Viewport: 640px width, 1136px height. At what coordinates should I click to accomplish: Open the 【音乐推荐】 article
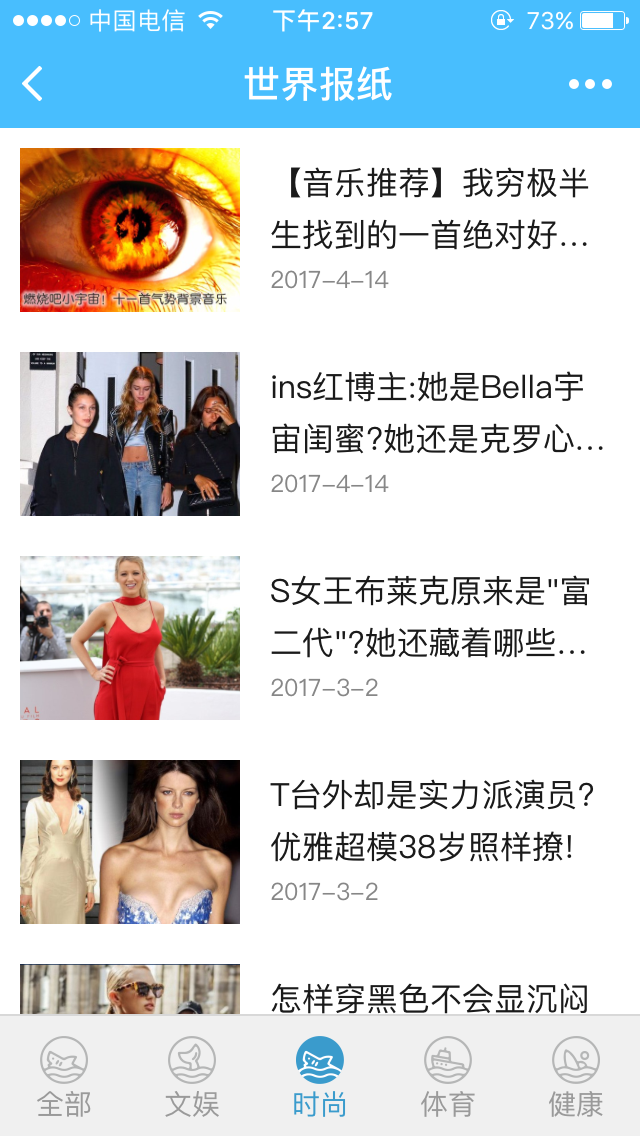click(430, 210)
